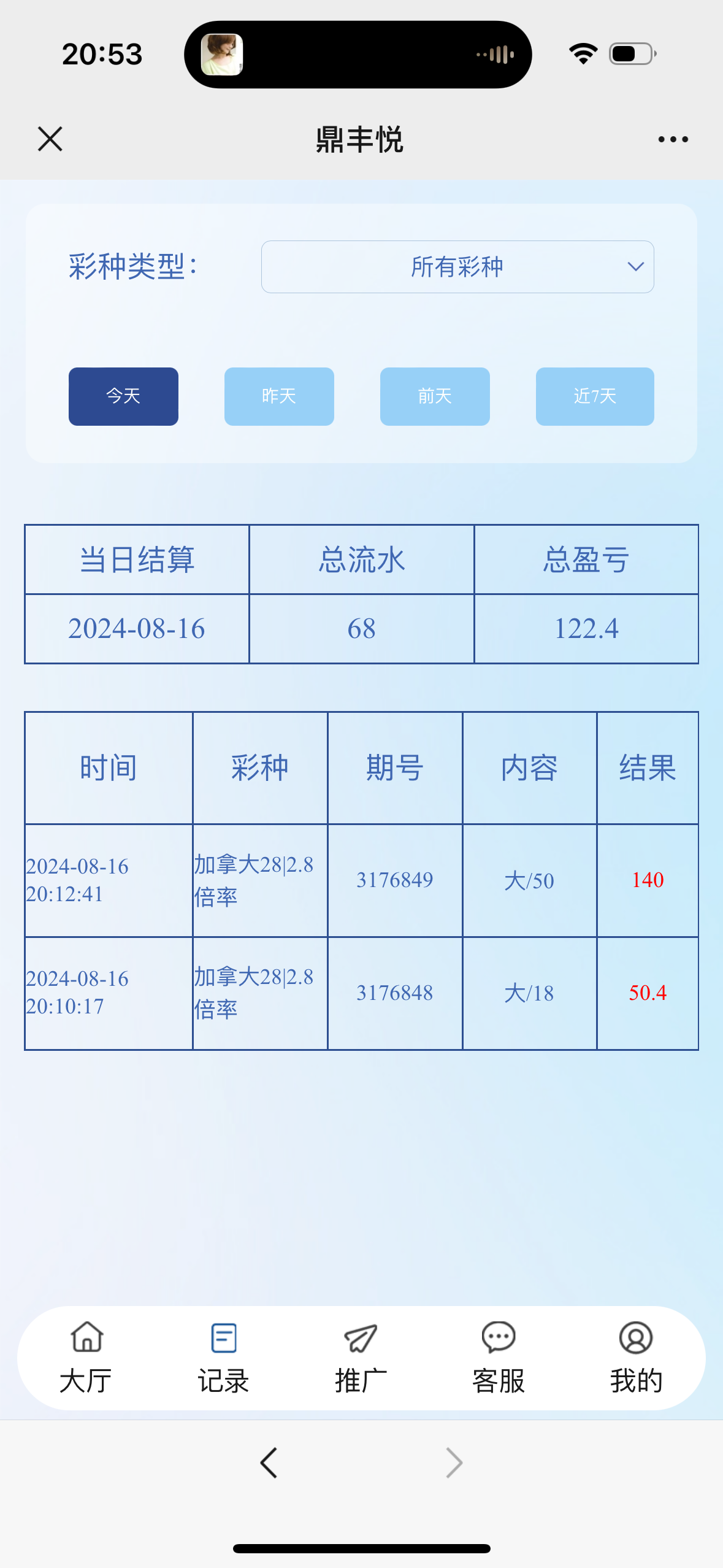Screen dimensions: 723x1568
Task: Close the 鼎丰悦 page
Action: (x=50, y=139)
